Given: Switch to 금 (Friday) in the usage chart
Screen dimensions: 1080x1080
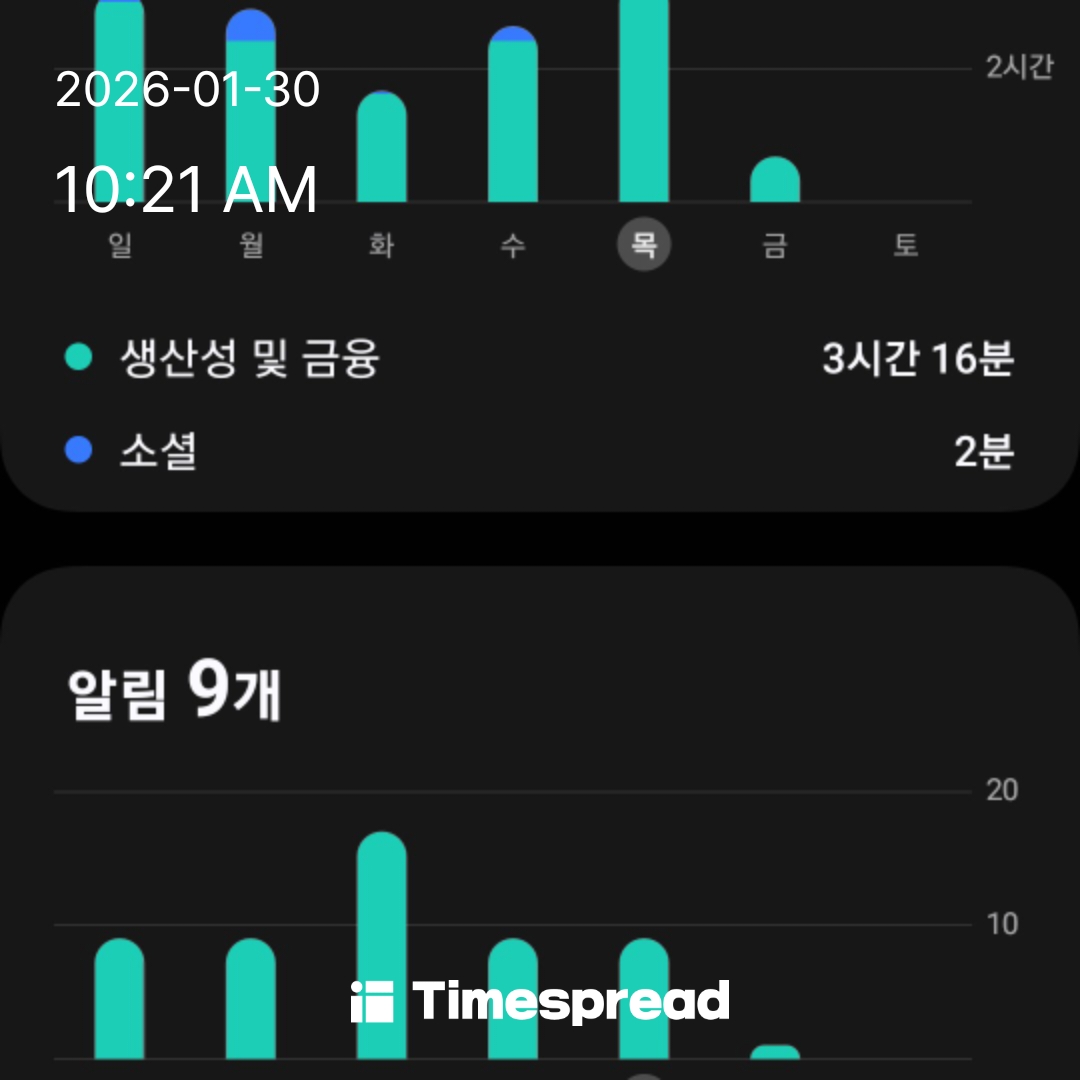Looking at the screenshot, I should [775, 245].
